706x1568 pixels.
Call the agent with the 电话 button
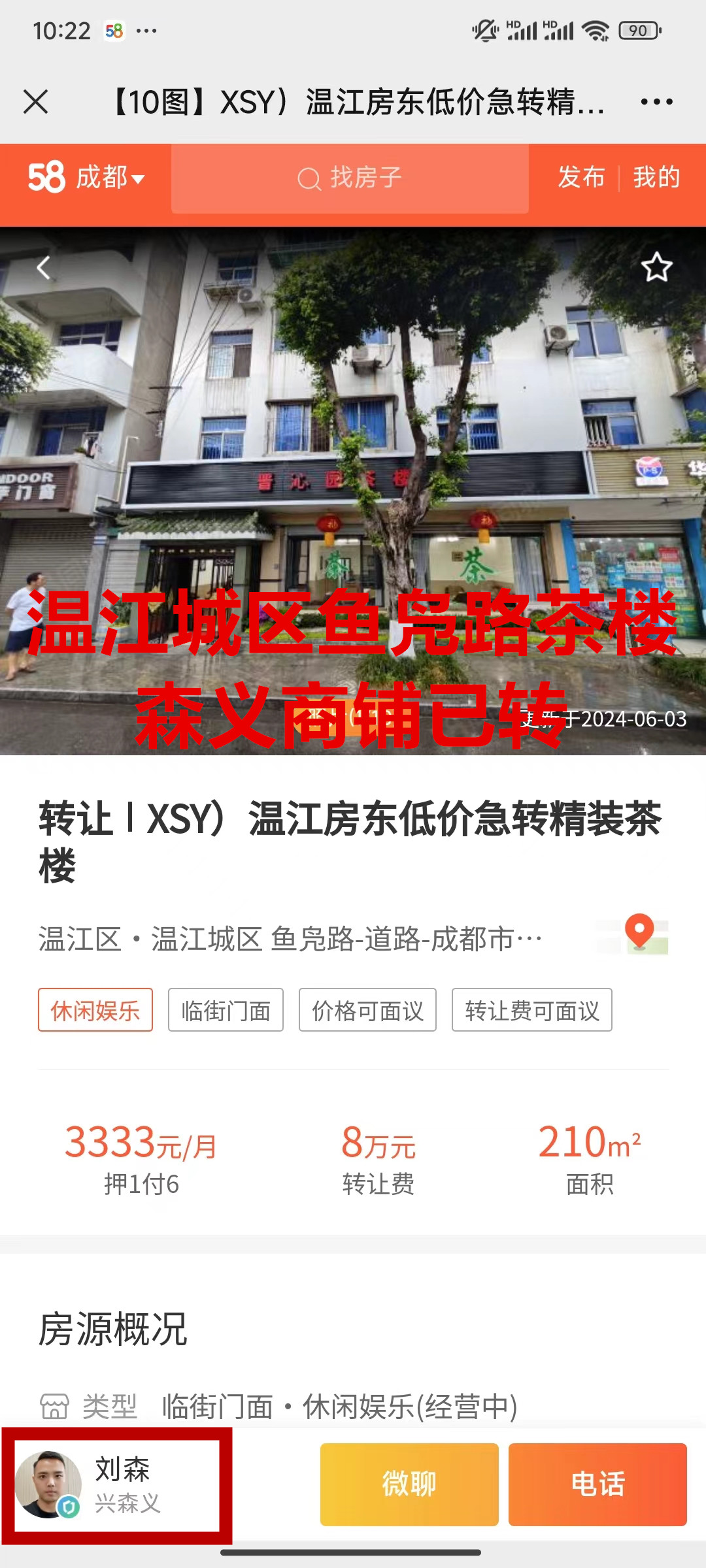coord(597,1484)
